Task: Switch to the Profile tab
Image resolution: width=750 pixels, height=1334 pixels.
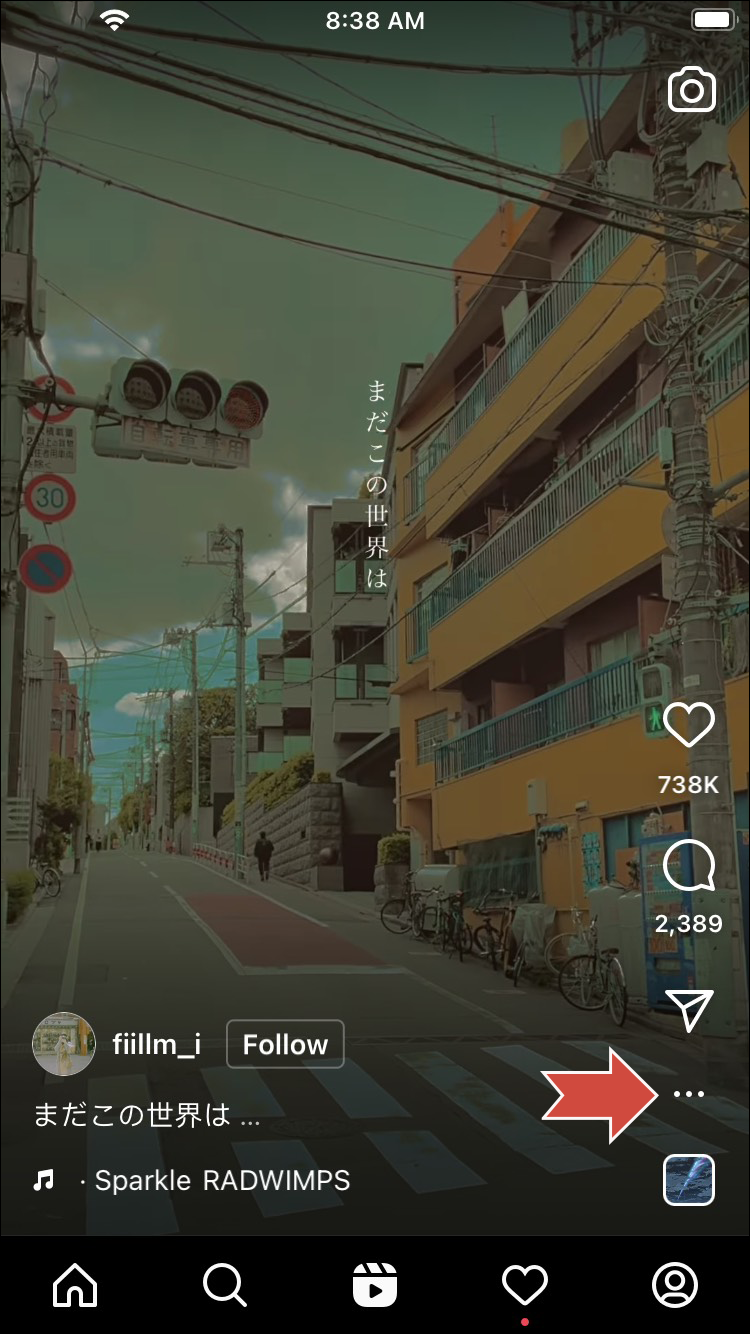Action: 675,1284
